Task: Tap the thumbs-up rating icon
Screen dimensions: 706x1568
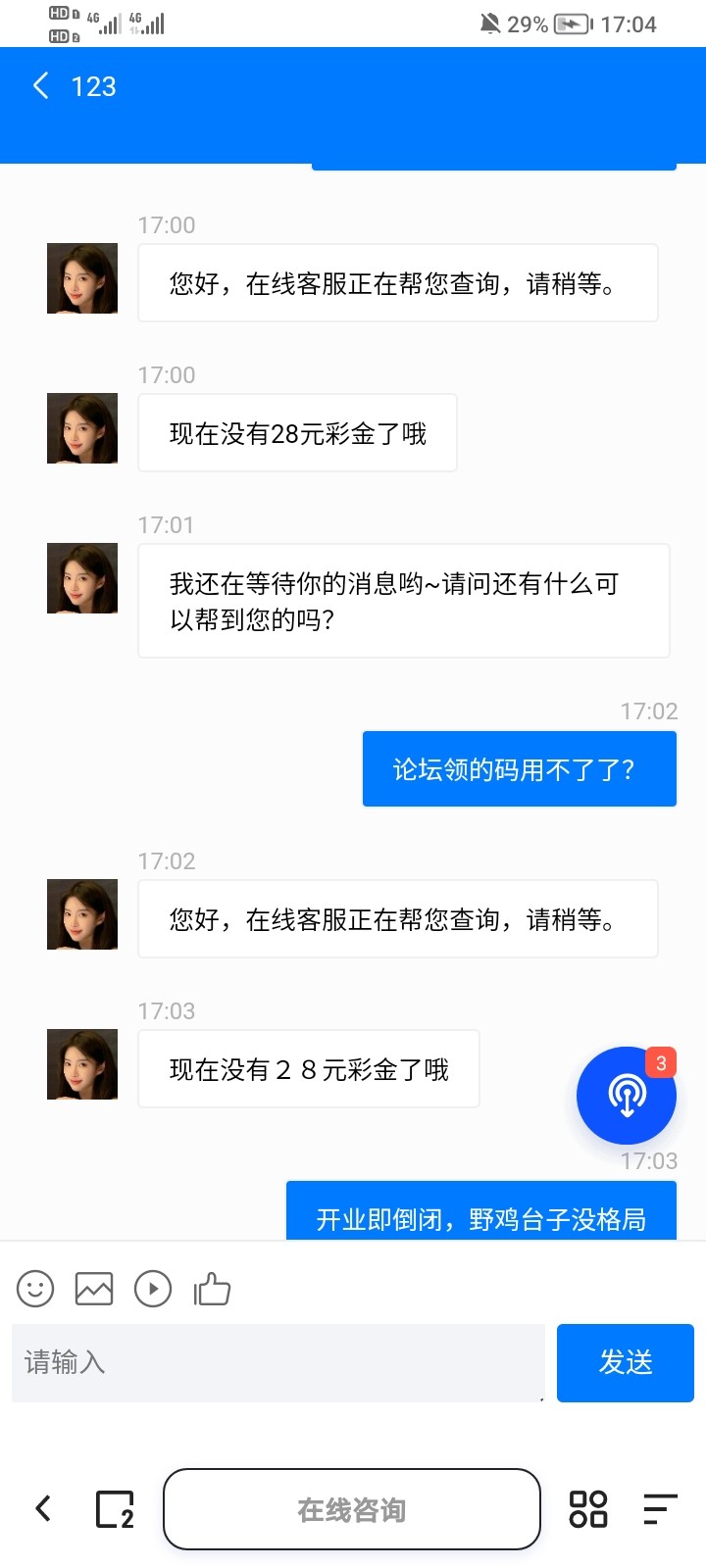Action: point(212,1289)
